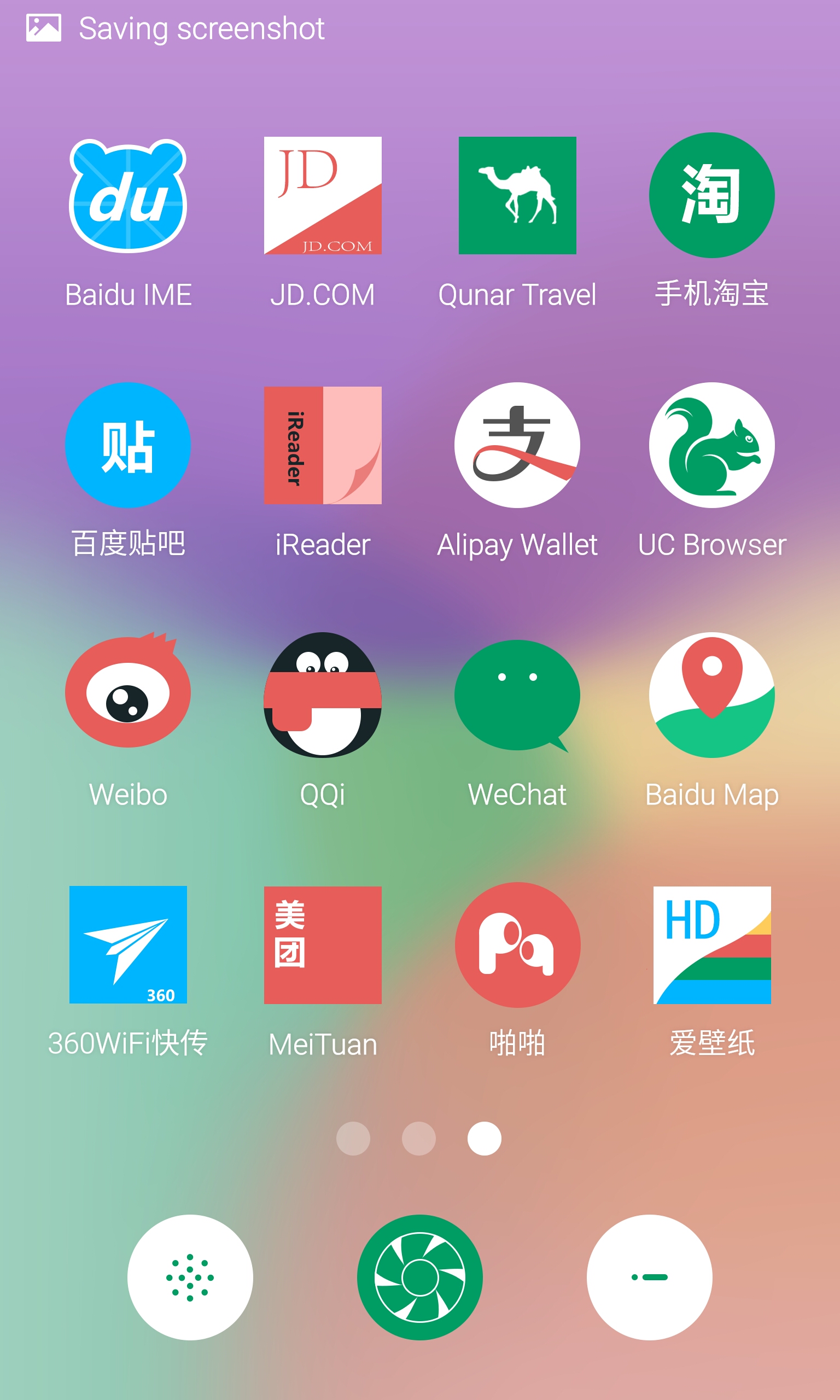The height and width of the screenshot is (1400, 840).
Task: Jump to the first home screen page dot
Action: (x=353, y=1138)
